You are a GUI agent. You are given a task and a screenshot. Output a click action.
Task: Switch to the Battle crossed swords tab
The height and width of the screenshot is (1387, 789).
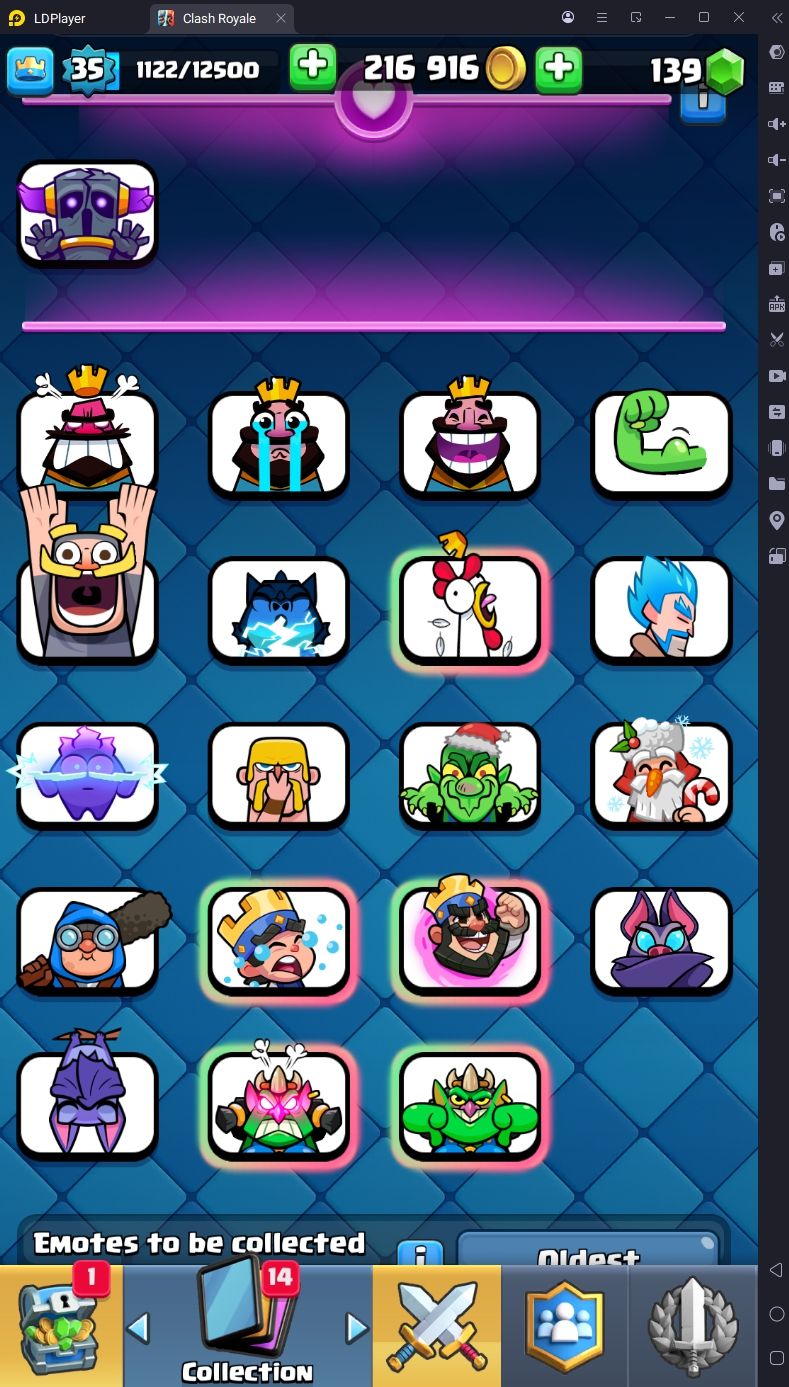pos(437,1326)
